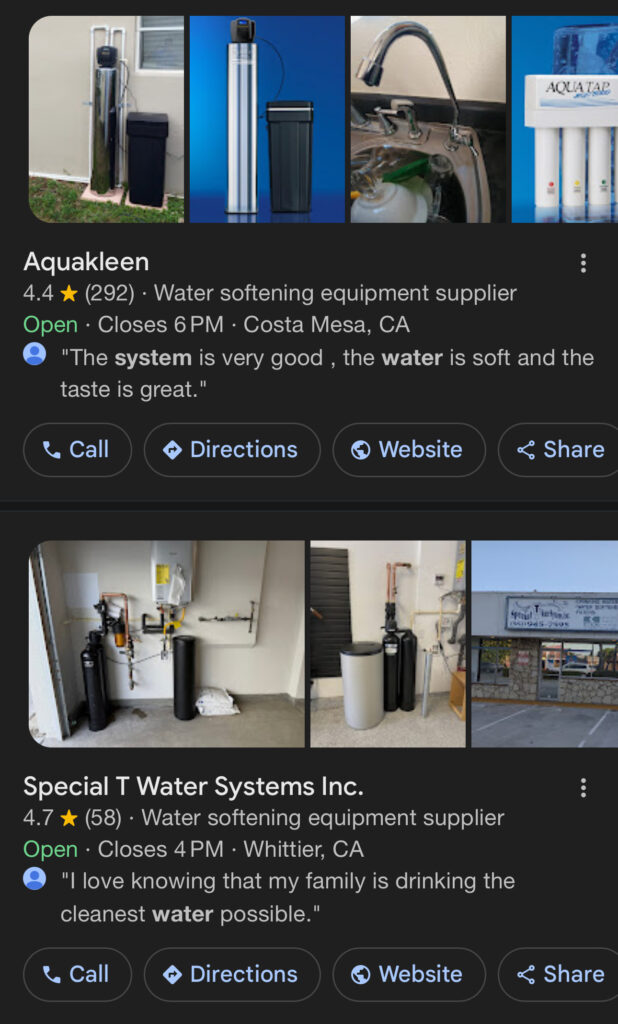The width and height of the screenshot is (618, 1024).
Task: View Aquakleen faucet photo
Action: point(426,119)
